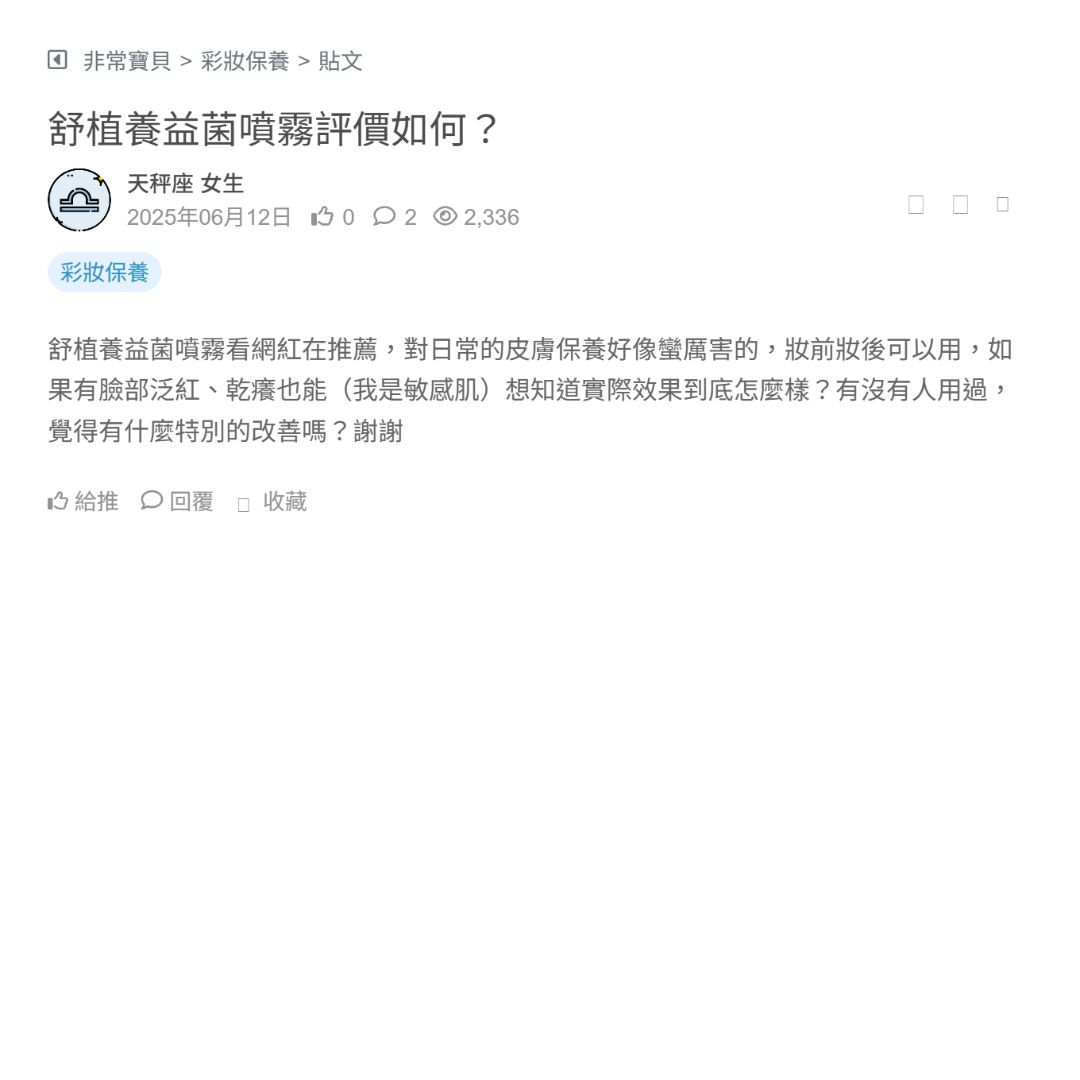
Task: Give the post a 給推 like
Action: 83,501
